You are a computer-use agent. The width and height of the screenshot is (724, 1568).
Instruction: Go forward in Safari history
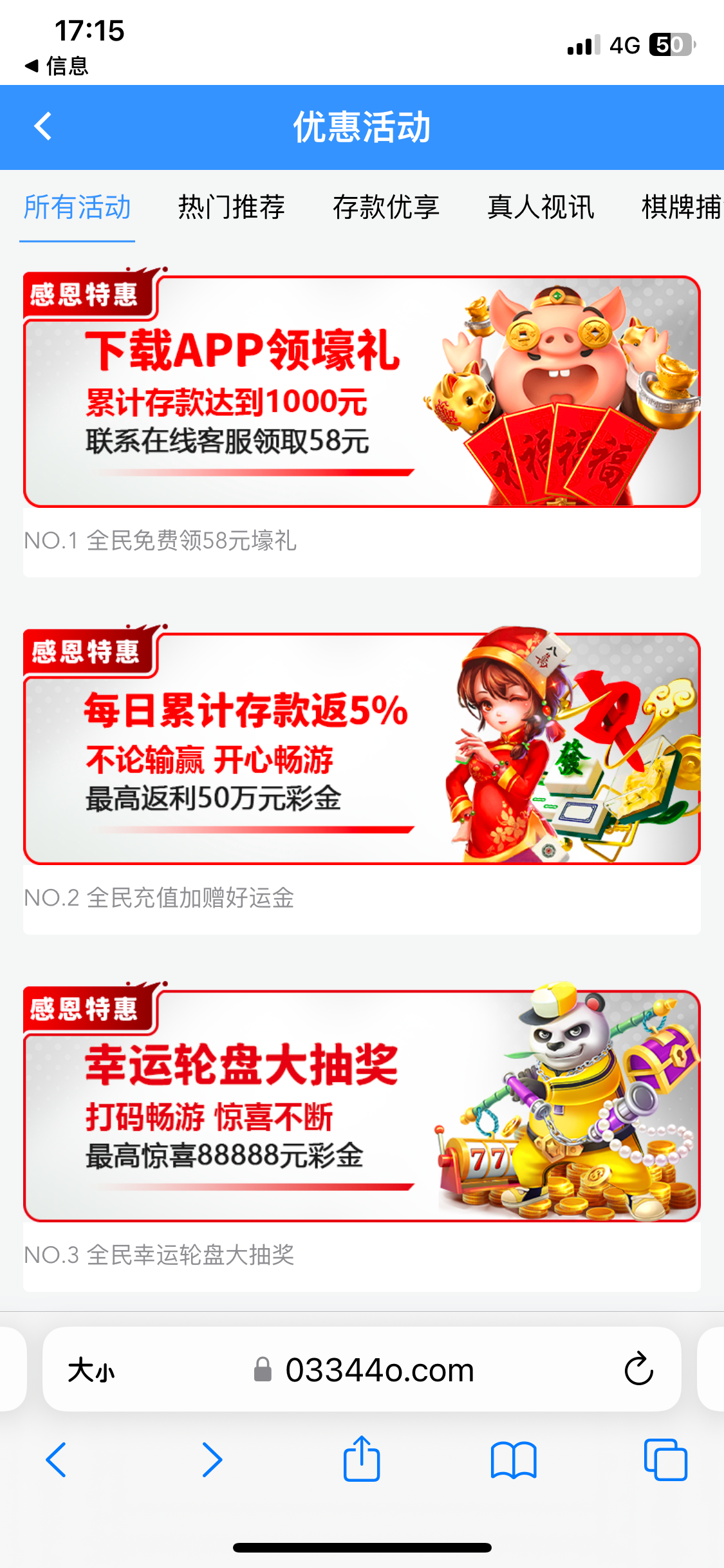(212, 1460)
